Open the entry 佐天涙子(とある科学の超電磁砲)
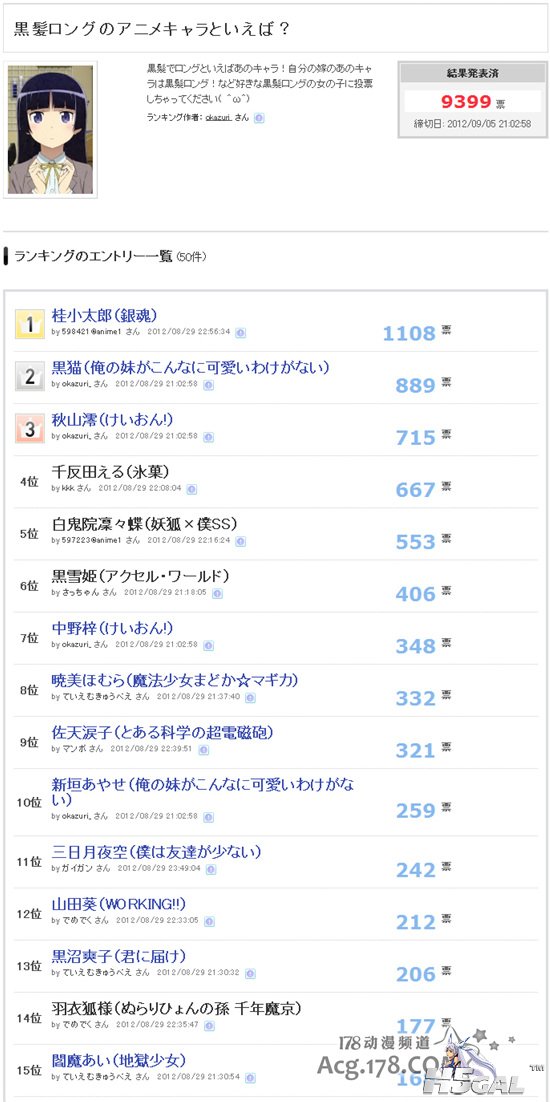 [162, 732]
